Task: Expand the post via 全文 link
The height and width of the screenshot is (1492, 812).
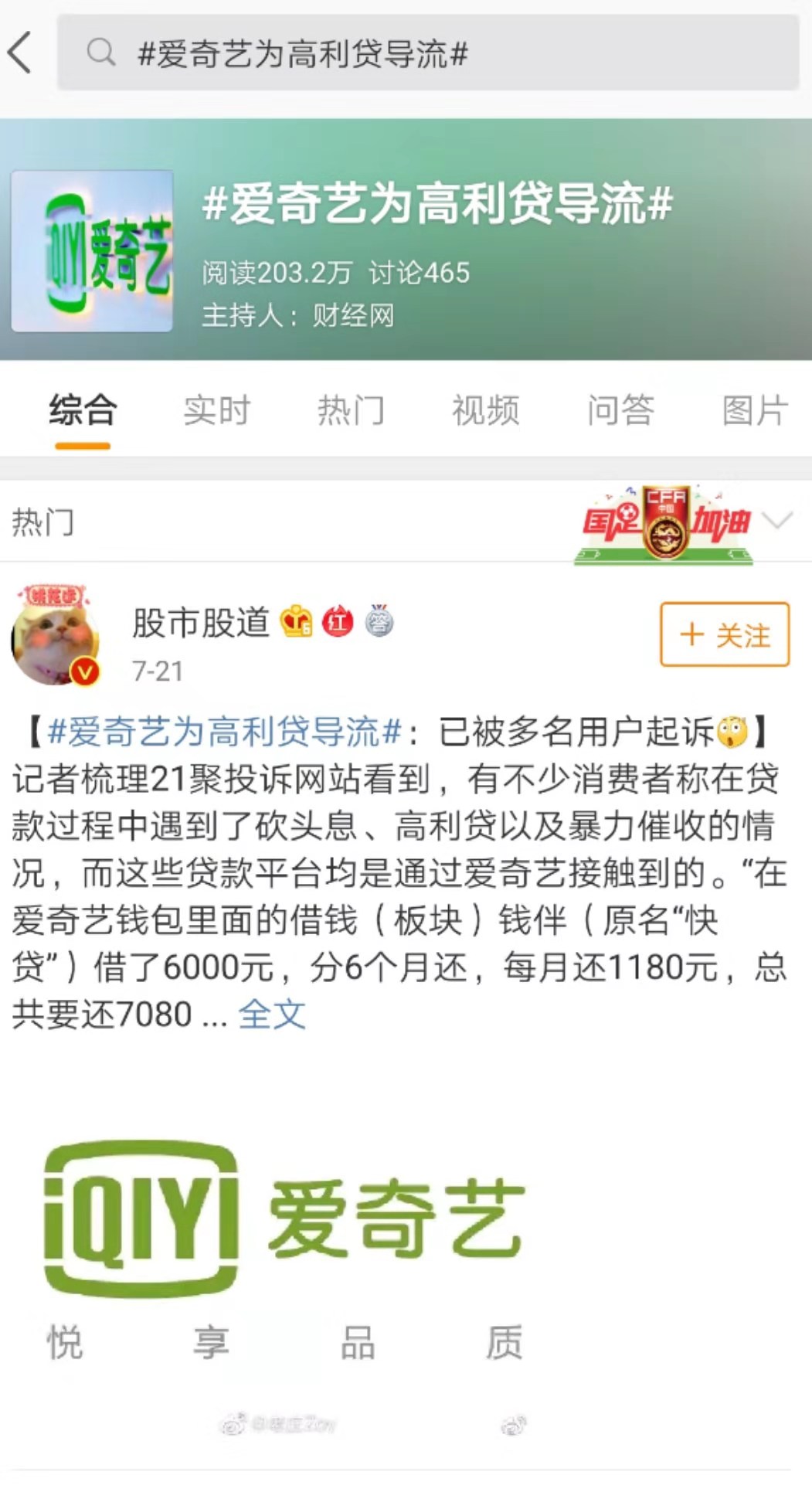Action: 272,1014
